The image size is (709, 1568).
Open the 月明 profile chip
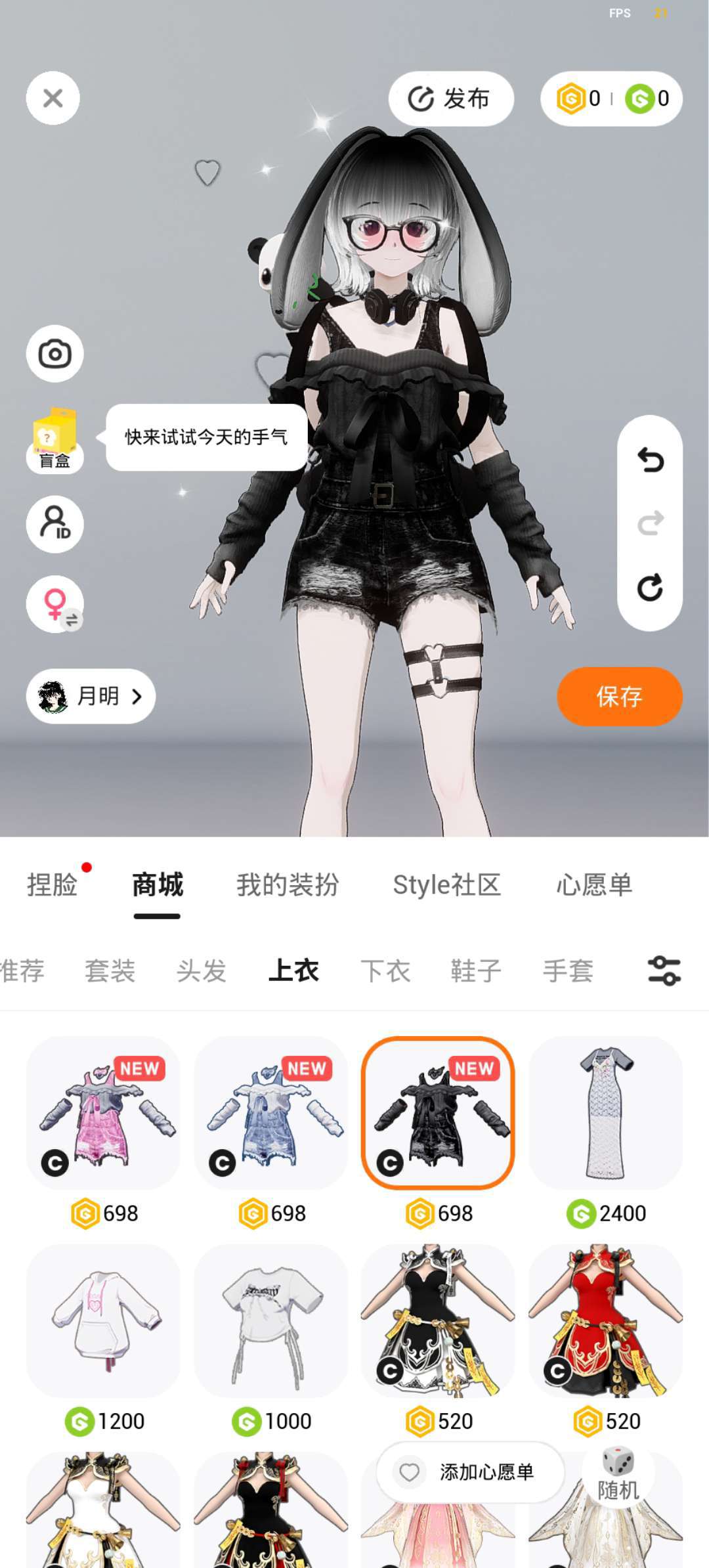click(x=91, y=696)
